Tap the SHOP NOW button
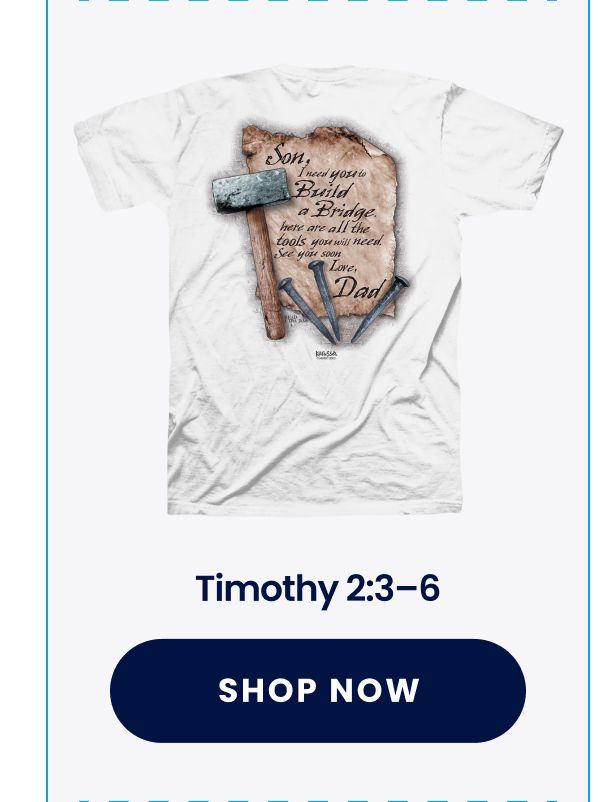 coord(318,691)
